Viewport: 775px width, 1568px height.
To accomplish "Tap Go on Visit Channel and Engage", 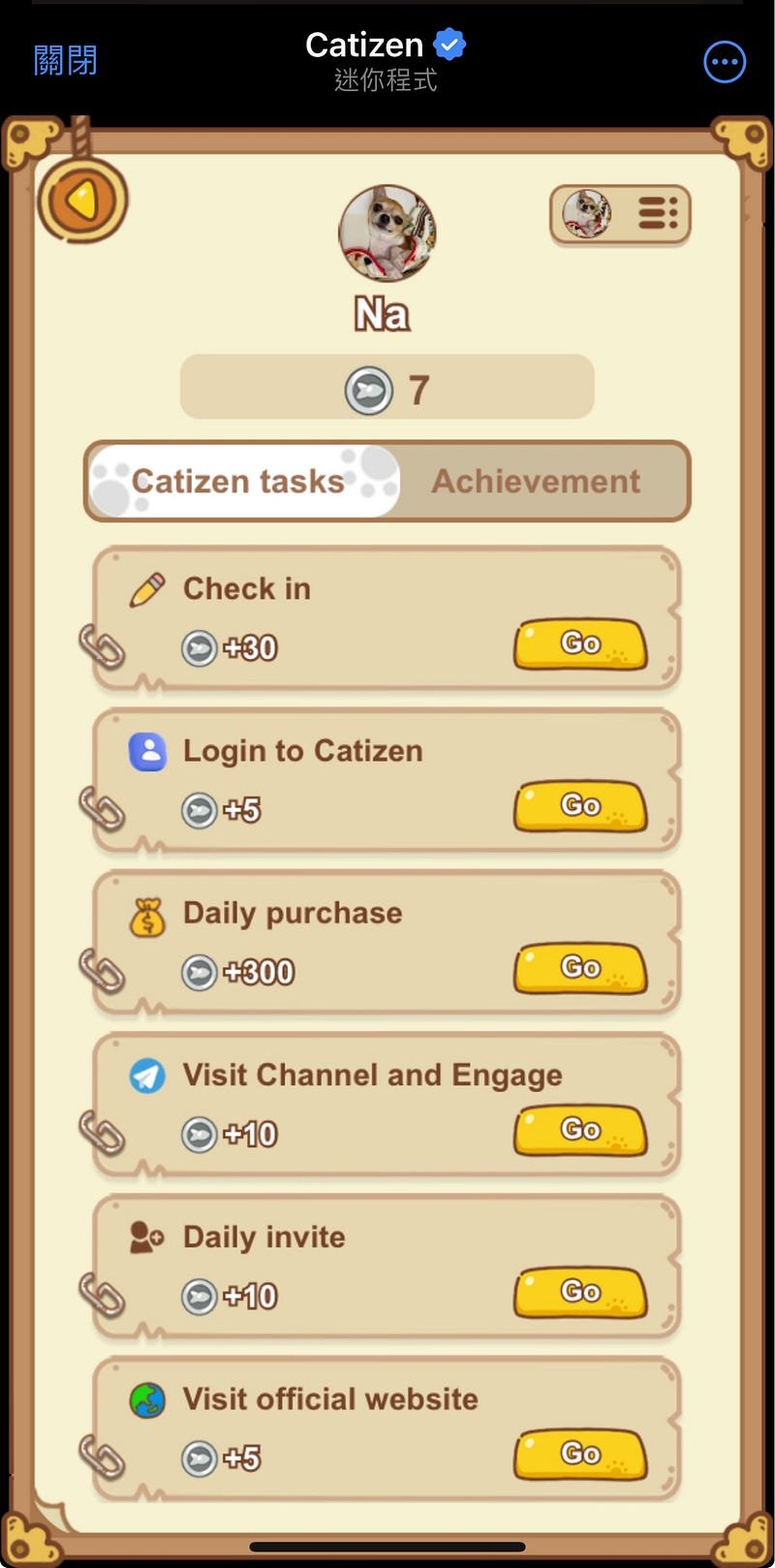I will (579, 1130).
